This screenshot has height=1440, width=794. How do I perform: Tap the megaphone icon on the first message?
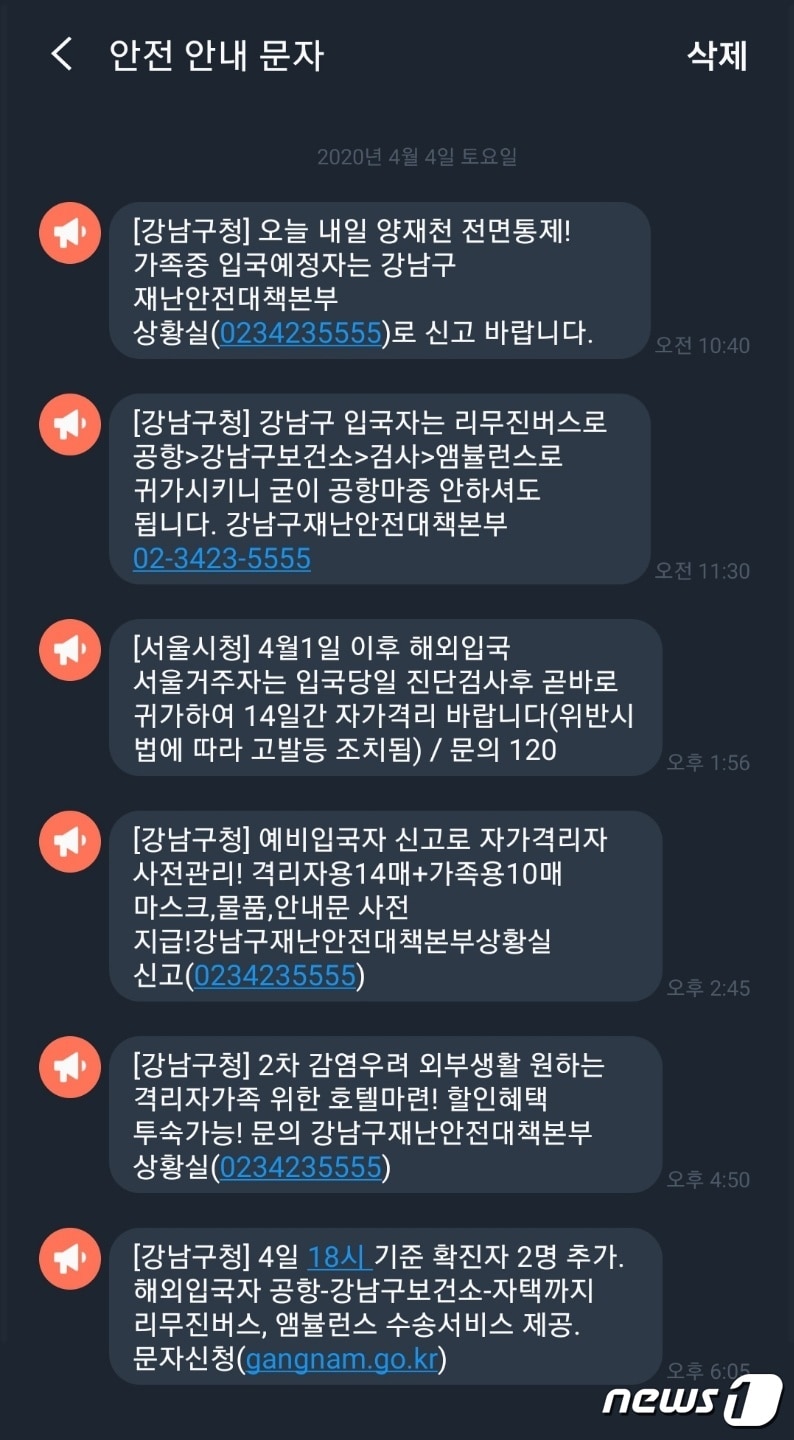tap(68, 232)
